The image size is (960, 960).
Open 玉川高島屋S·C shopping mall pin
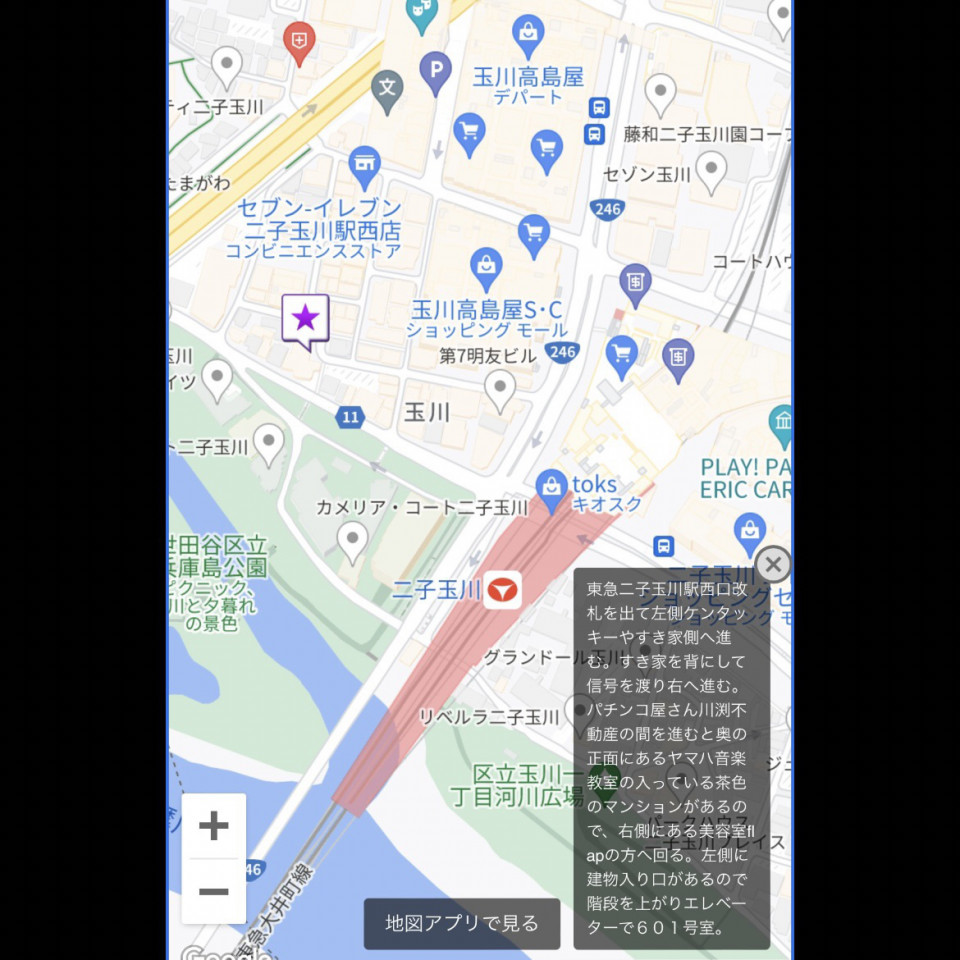point(486,266)
